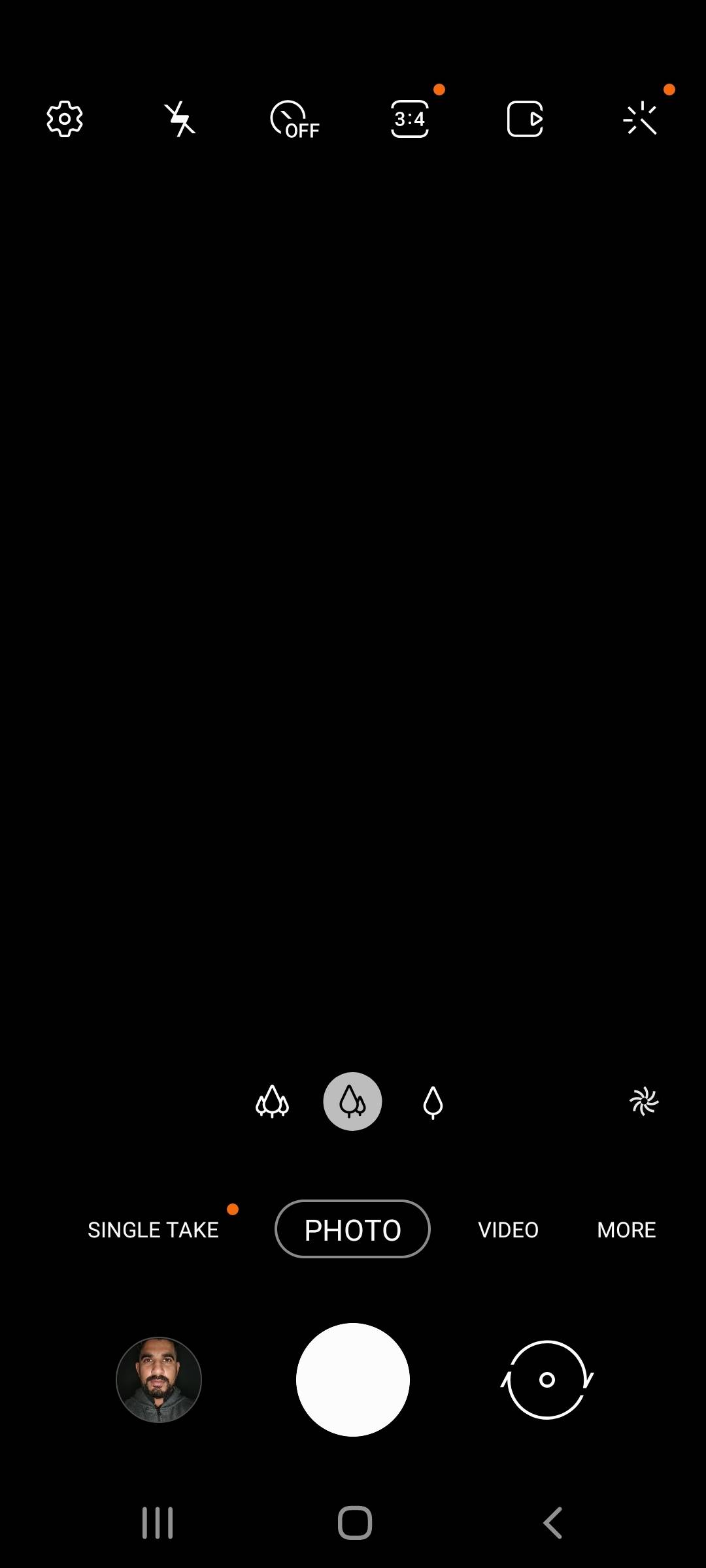Viewport: 706px width, 1568px height.
Task: Open the last photo thumbnail
Action: coord(159,1379)
